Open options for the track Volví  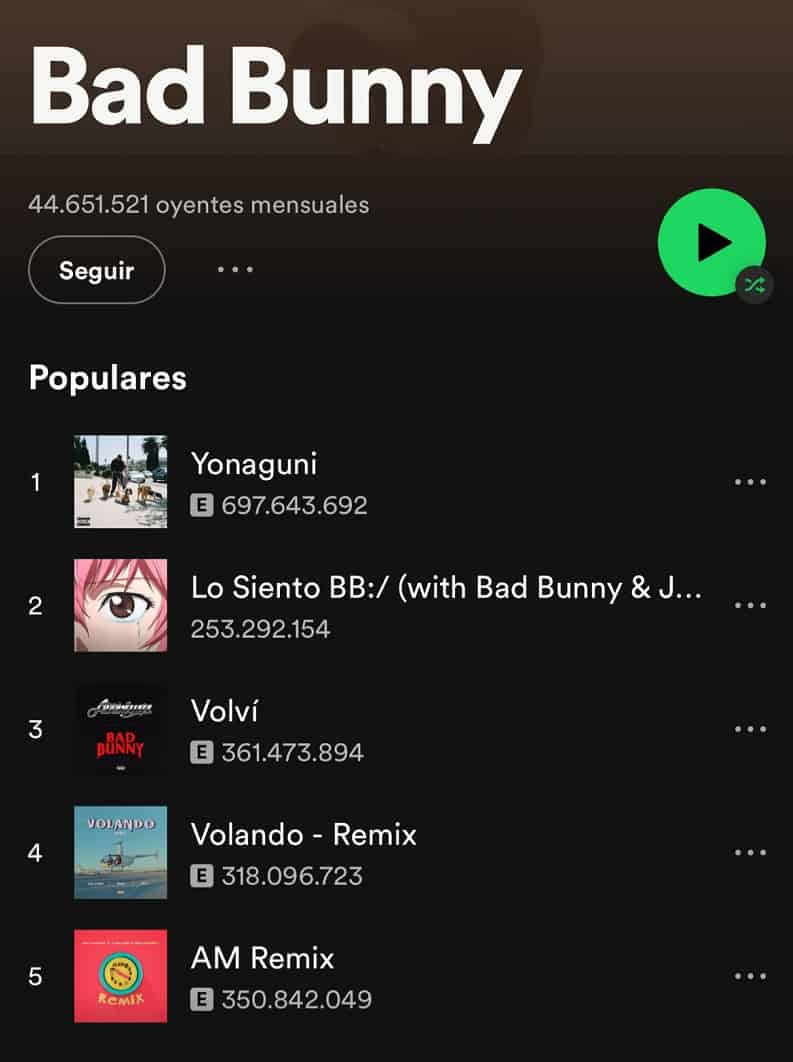749,729
